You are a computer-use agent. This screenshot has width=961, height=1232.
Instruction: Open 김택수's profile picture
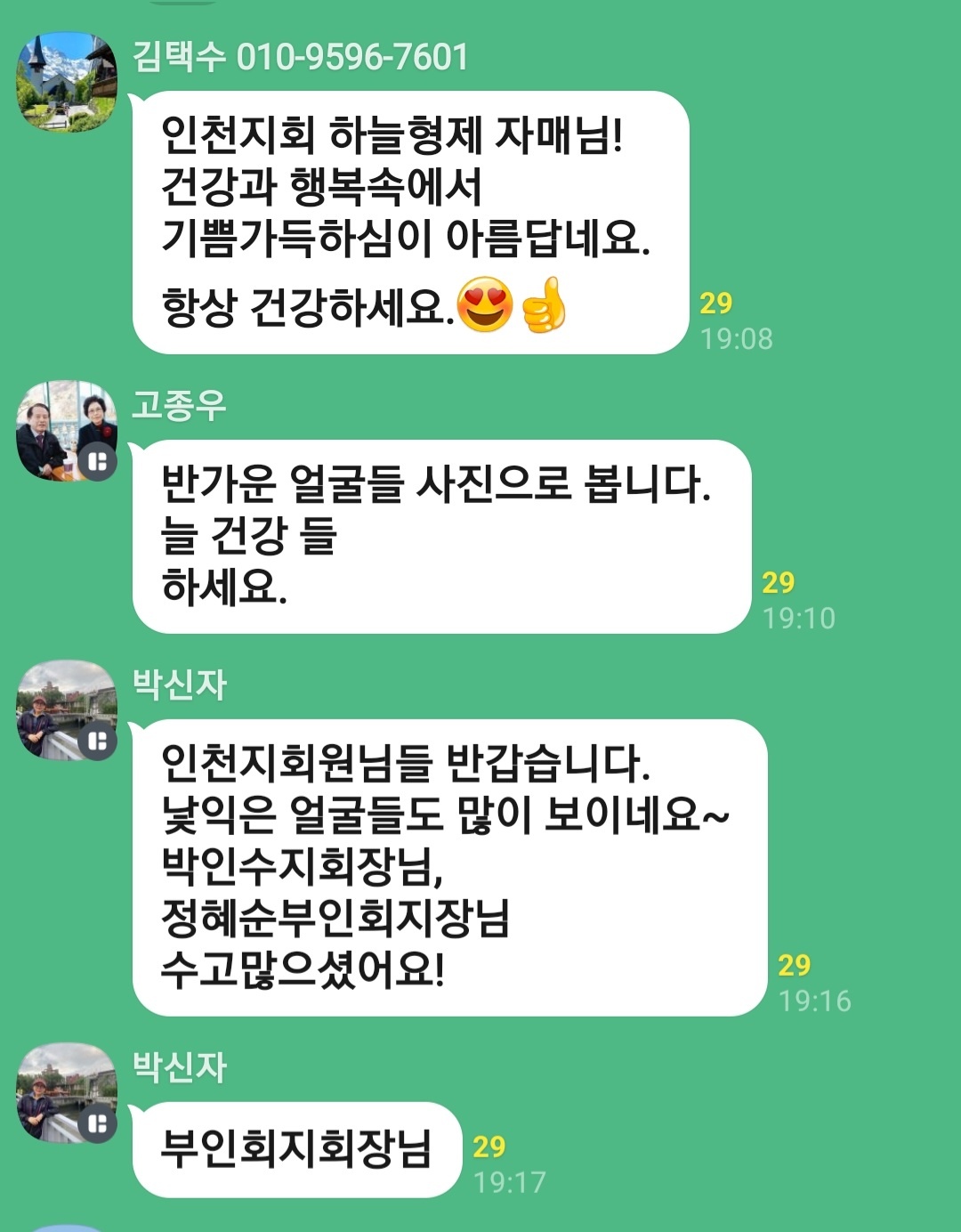coord(67,82)
